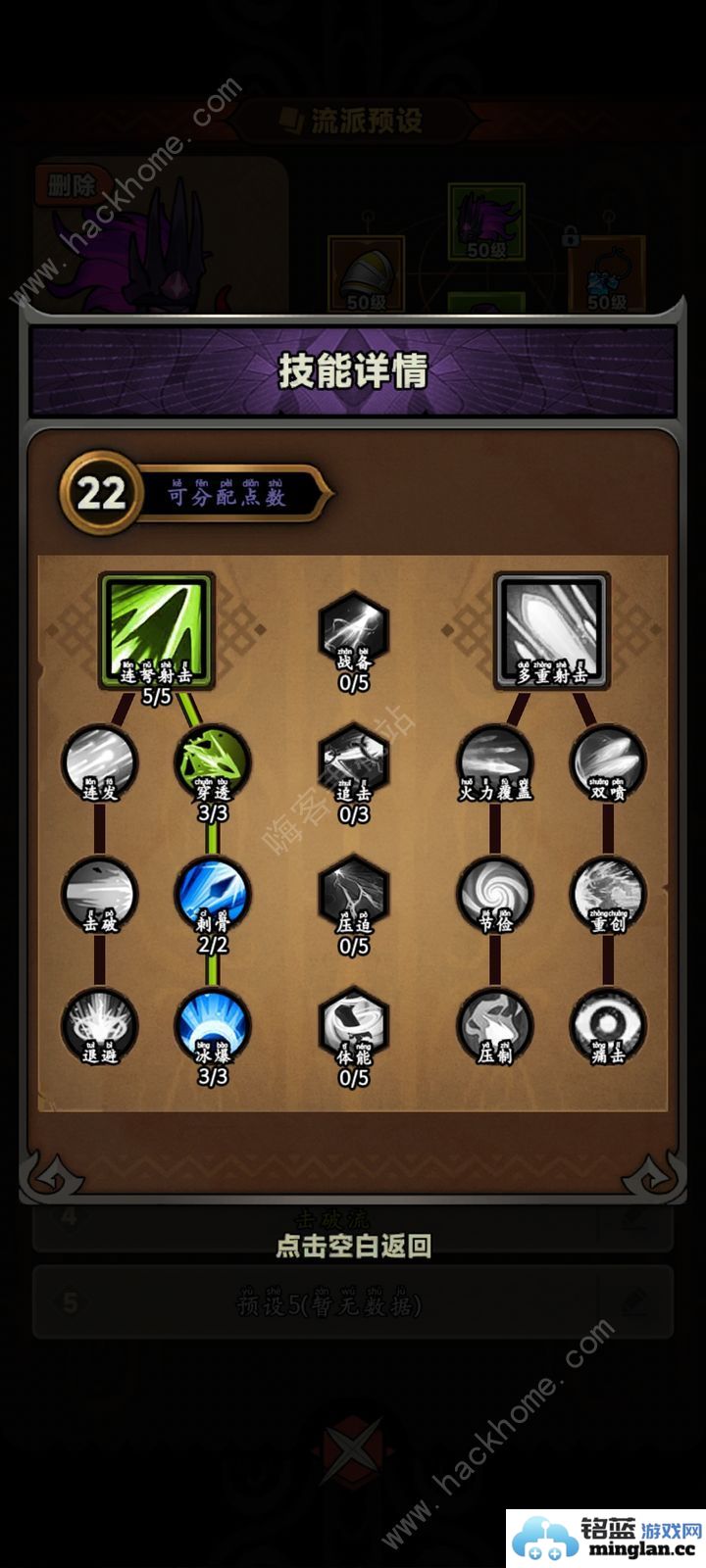Image resolution: width=706 pixels, height=1568 pixels.
Task: Select the 节俭 skill node
Action: click(x=495, y=894)
